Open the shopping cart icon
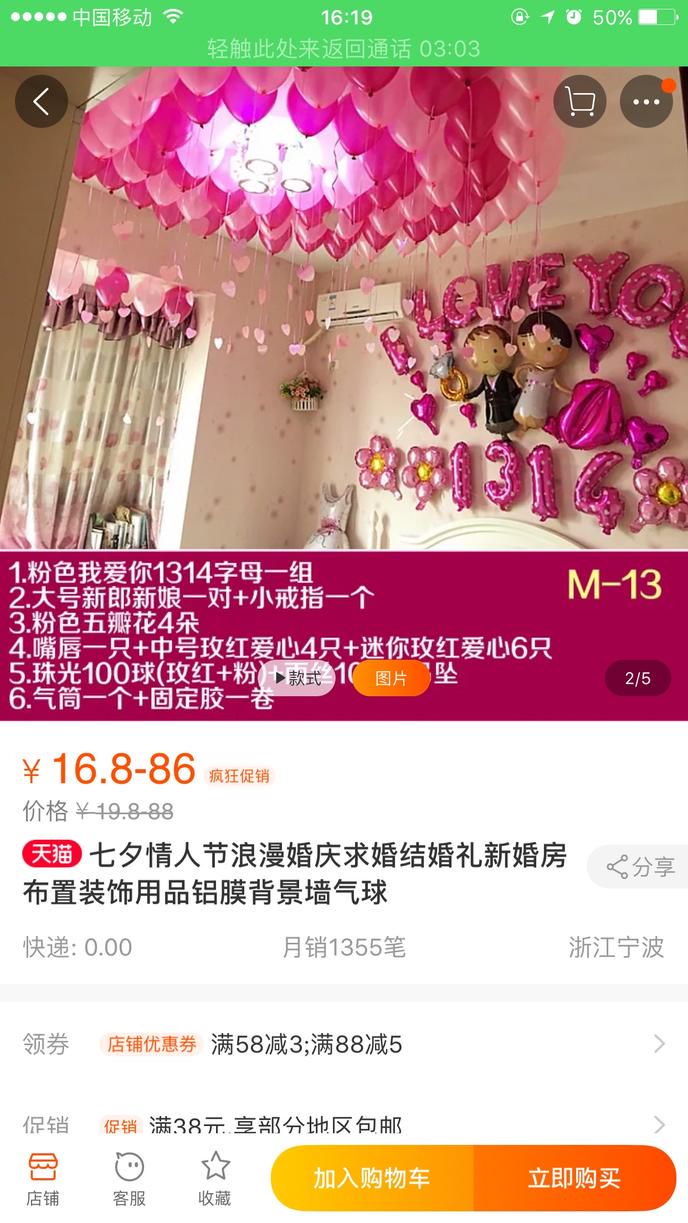The height and width of the screenshot is (1223, 688). point(580,101)
